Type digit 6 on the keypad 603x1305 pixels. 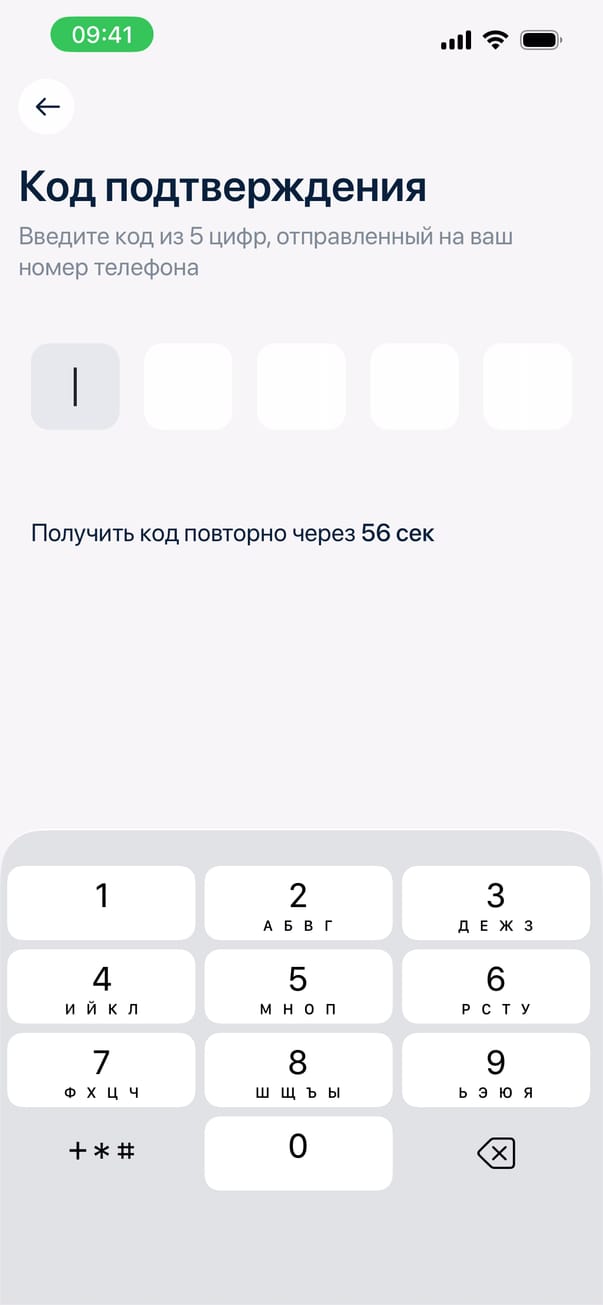click(x=496, y=986)
